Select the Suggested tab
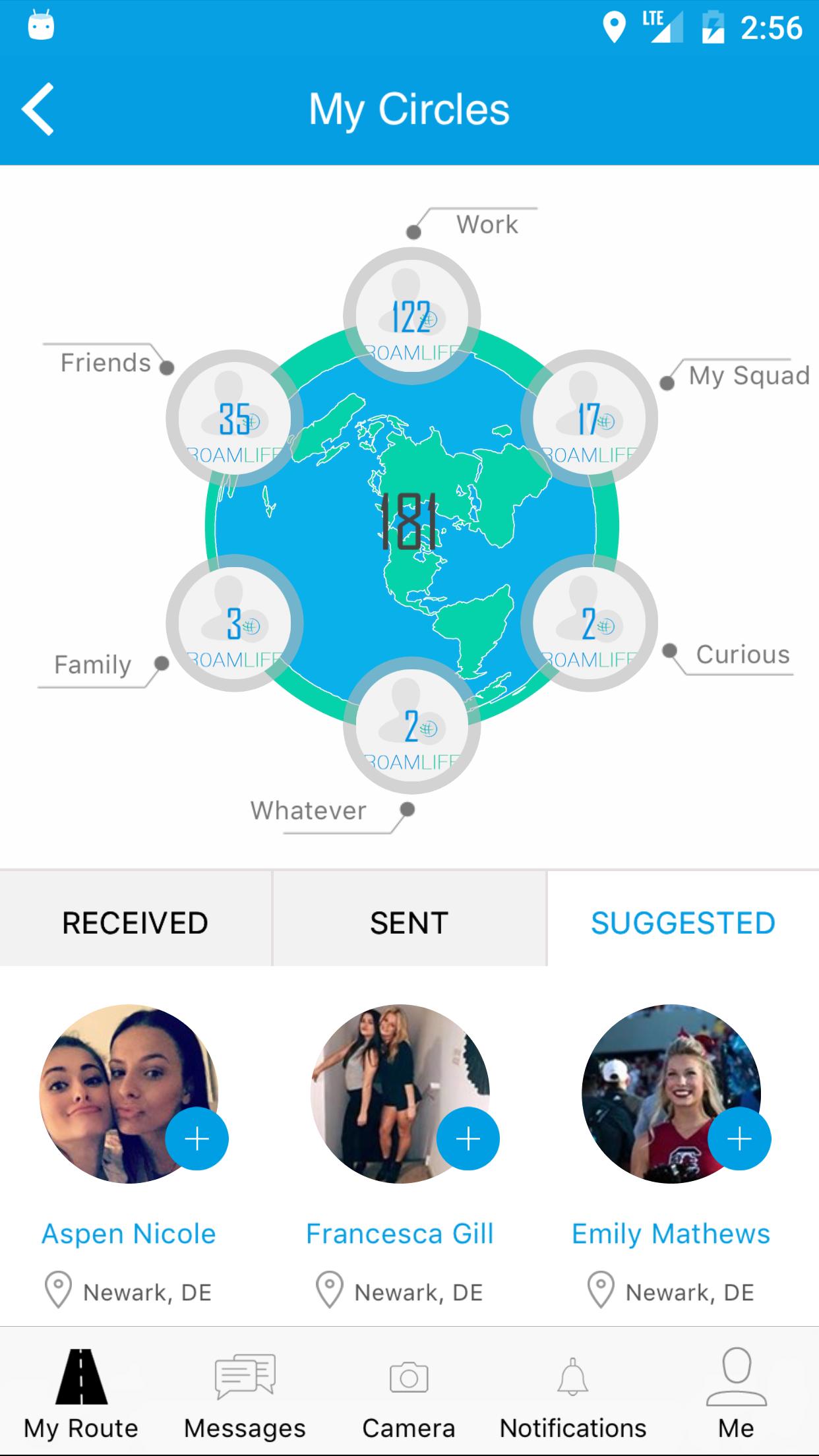The image size is (819, 1456). tap(682, 922)
